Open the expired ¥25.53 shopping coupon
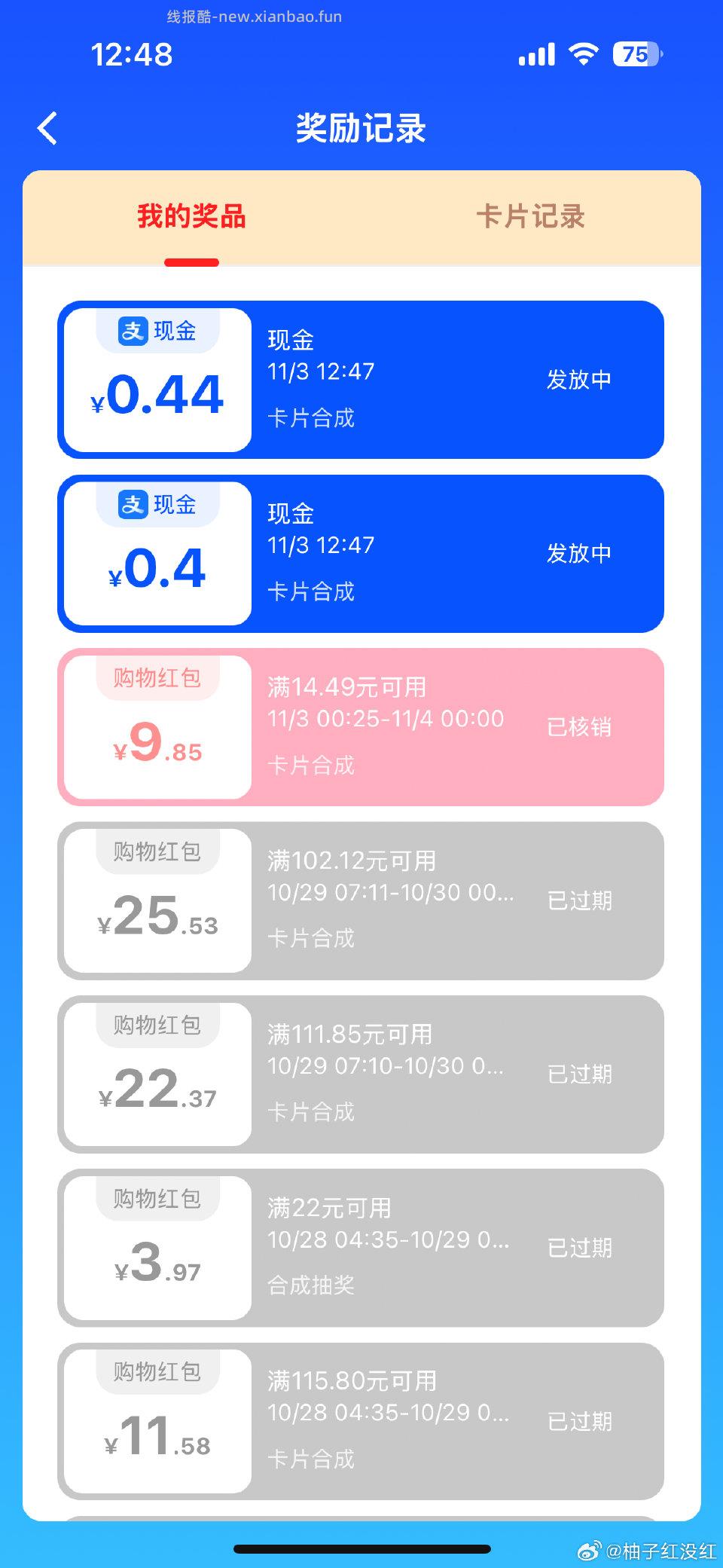Viewport: 723px width, 1568px height. point(361,900)
